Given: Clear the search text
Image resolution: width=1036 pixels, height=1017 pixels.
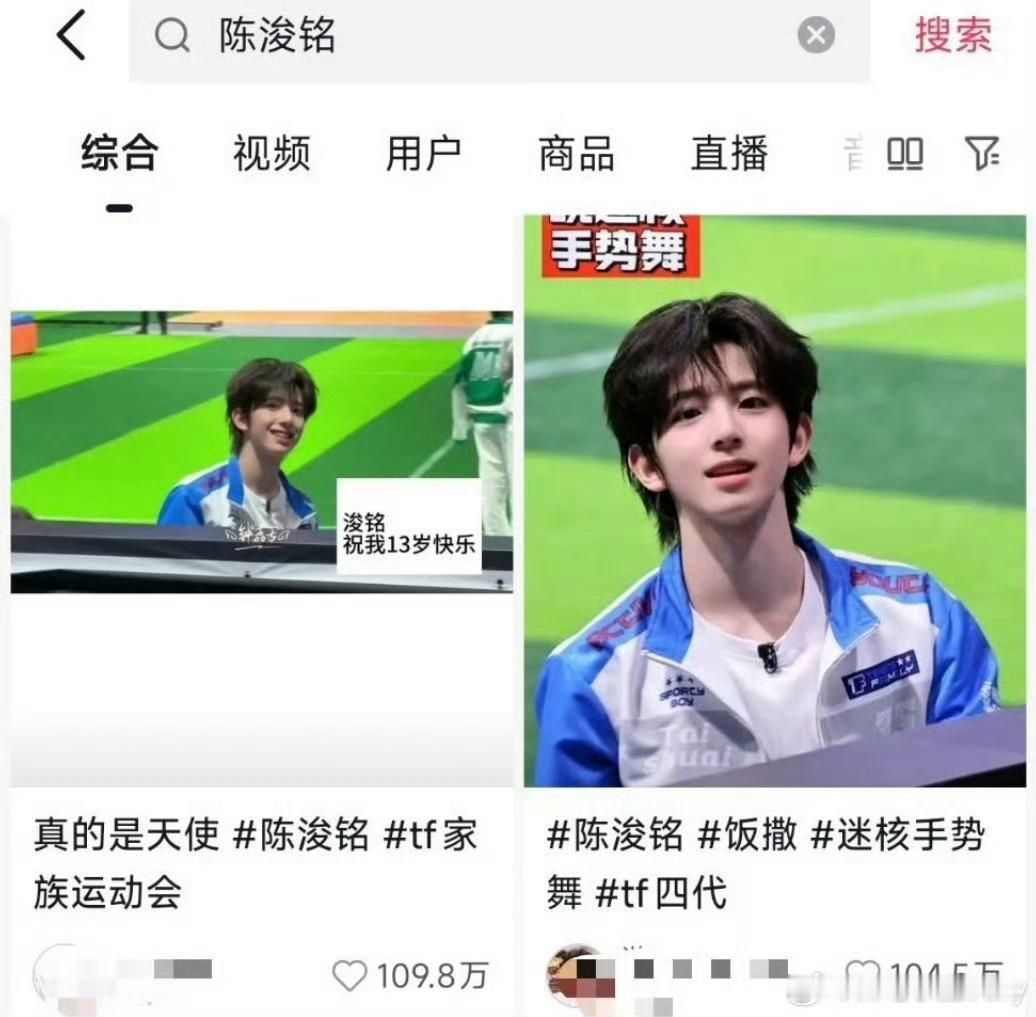Looking at the screenshot, I should click(x=816, y=35).
